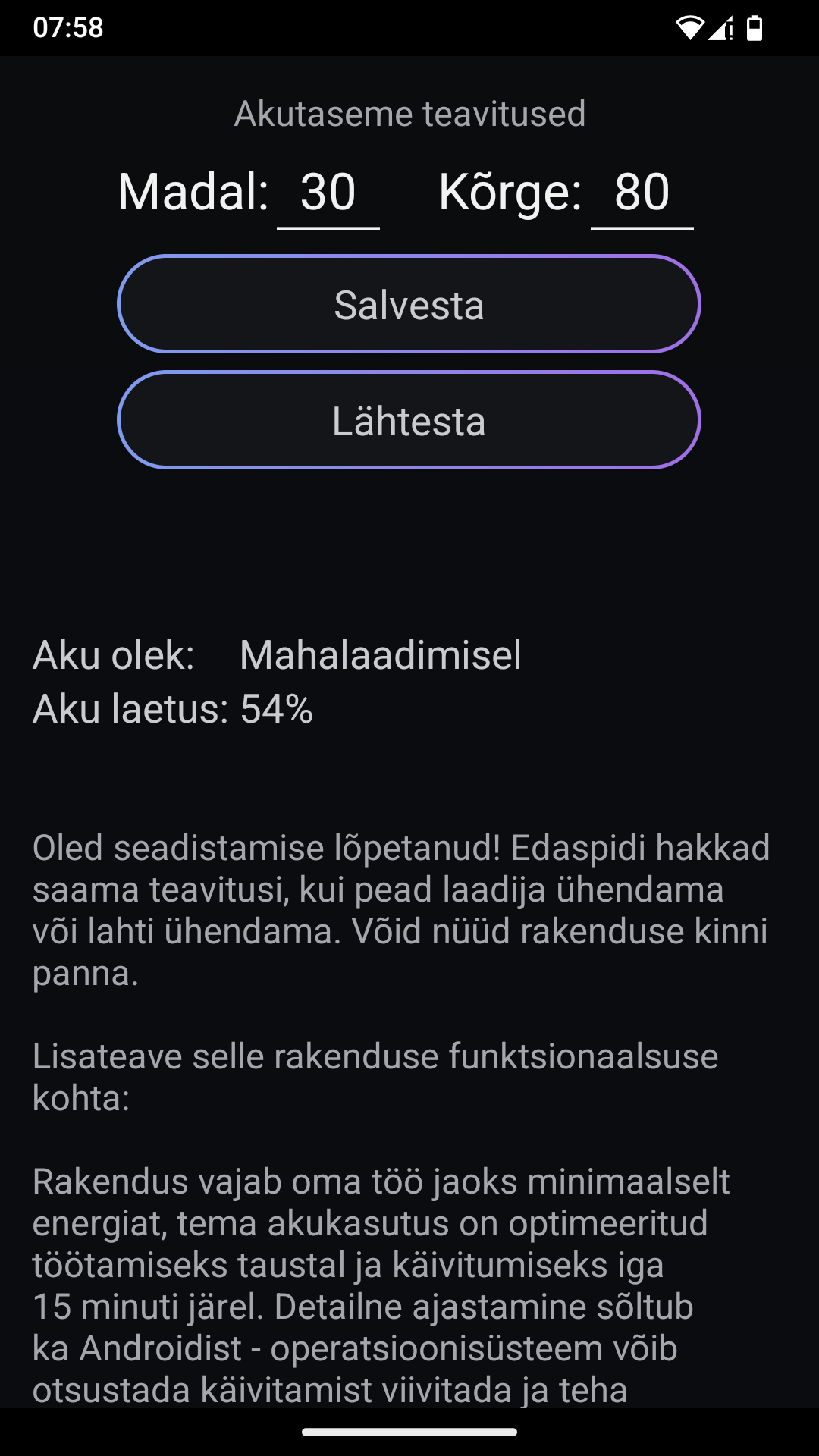Edit the Madal low battery threshold field
The width and height of the screenshot is (819, 1456).
[x=328, y=193]
